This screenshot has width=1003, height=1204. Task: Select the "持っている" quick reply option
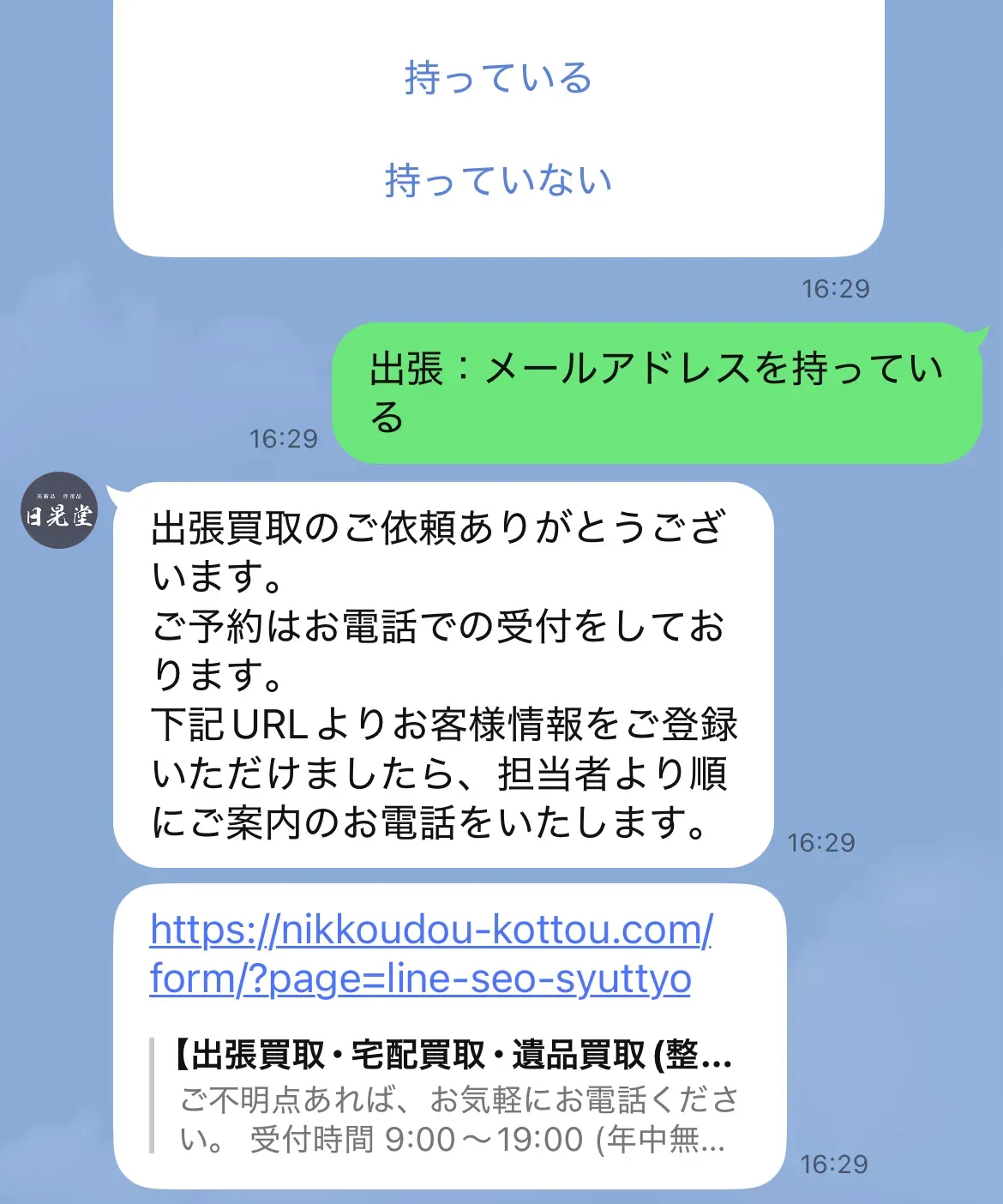point(495,80)
